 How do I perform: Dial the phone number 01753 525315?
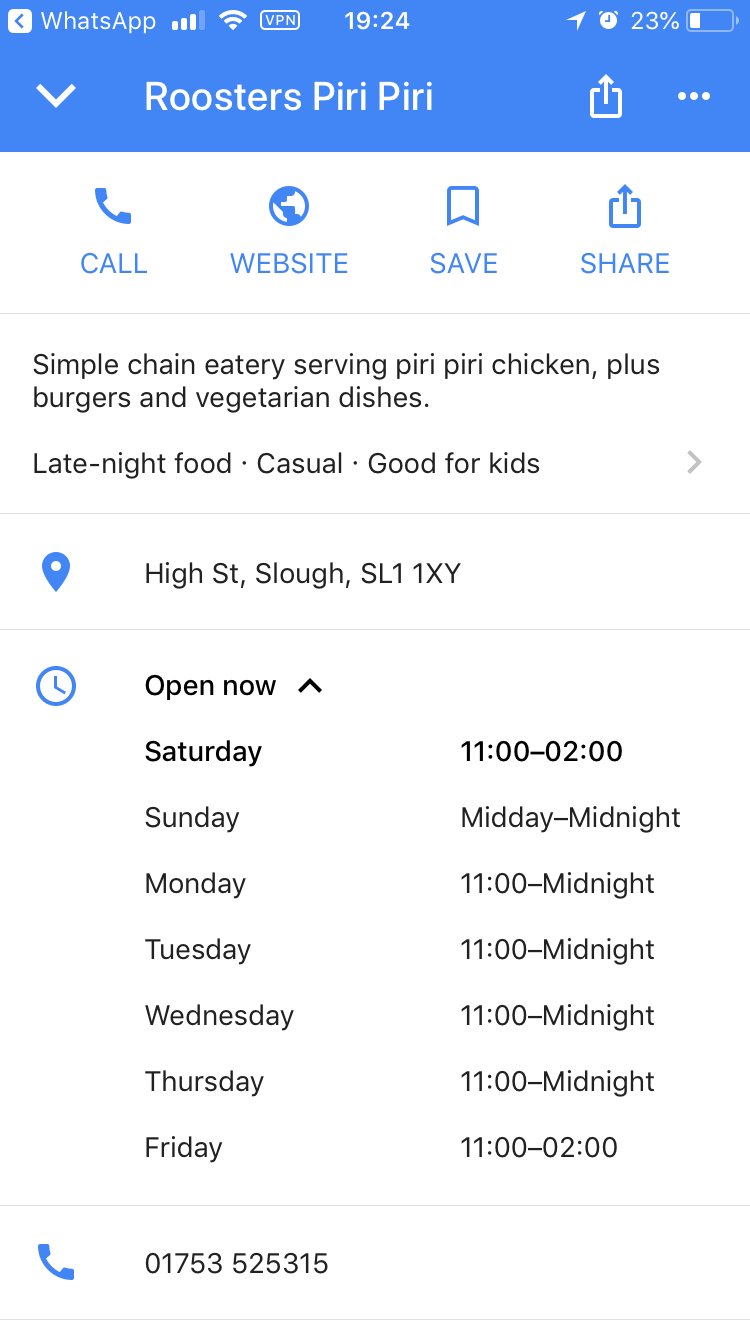point(375,1263)
